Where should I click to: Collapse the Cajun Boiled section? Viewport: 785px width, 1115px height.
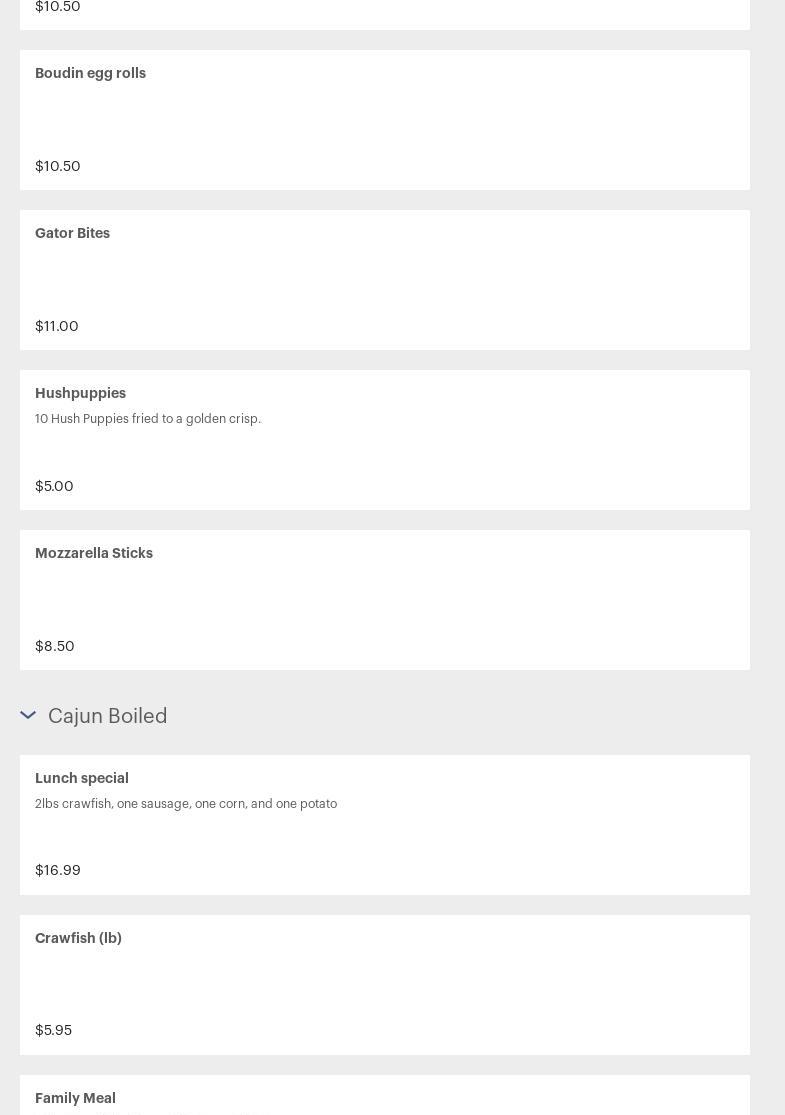pos(28,716)
